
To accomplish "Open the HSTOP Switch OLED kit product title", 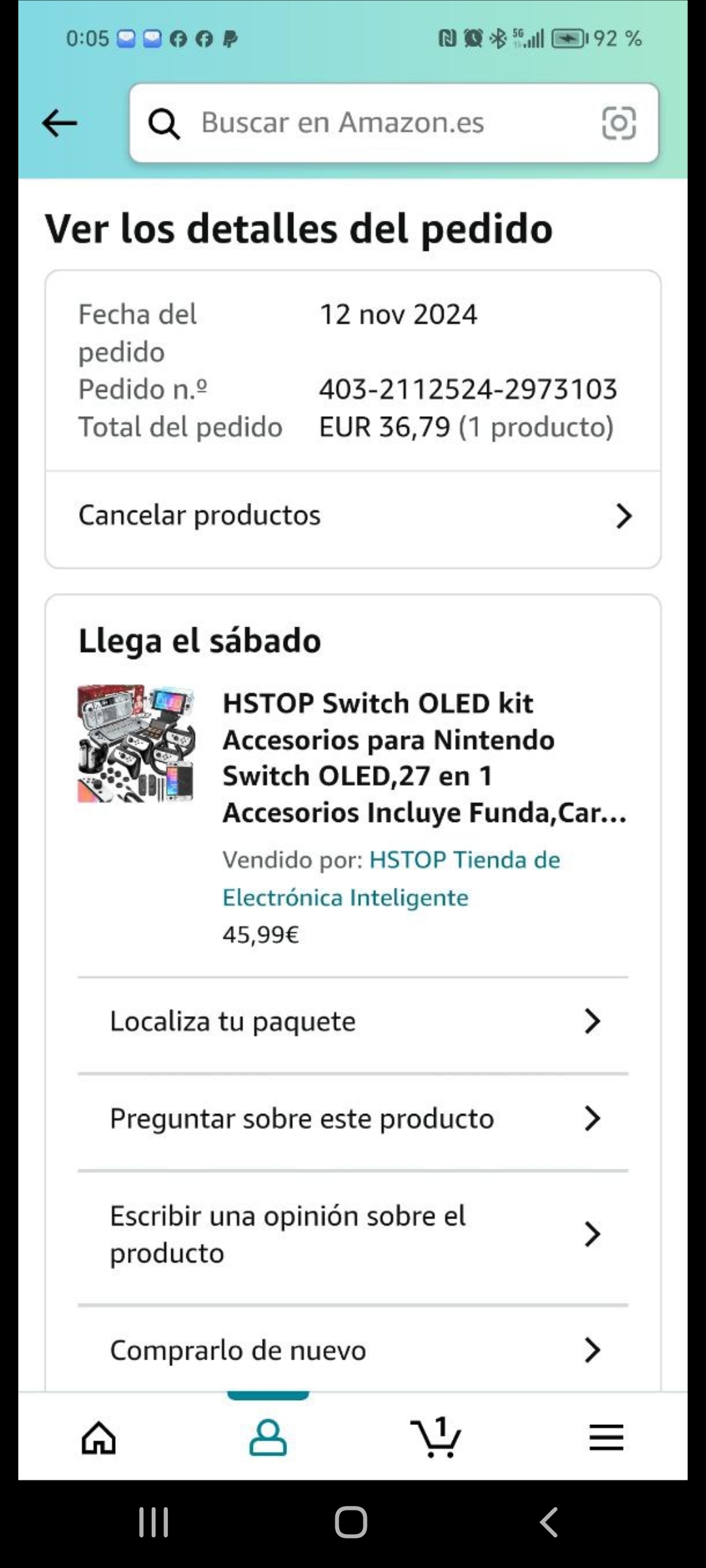I will point(424,758).
